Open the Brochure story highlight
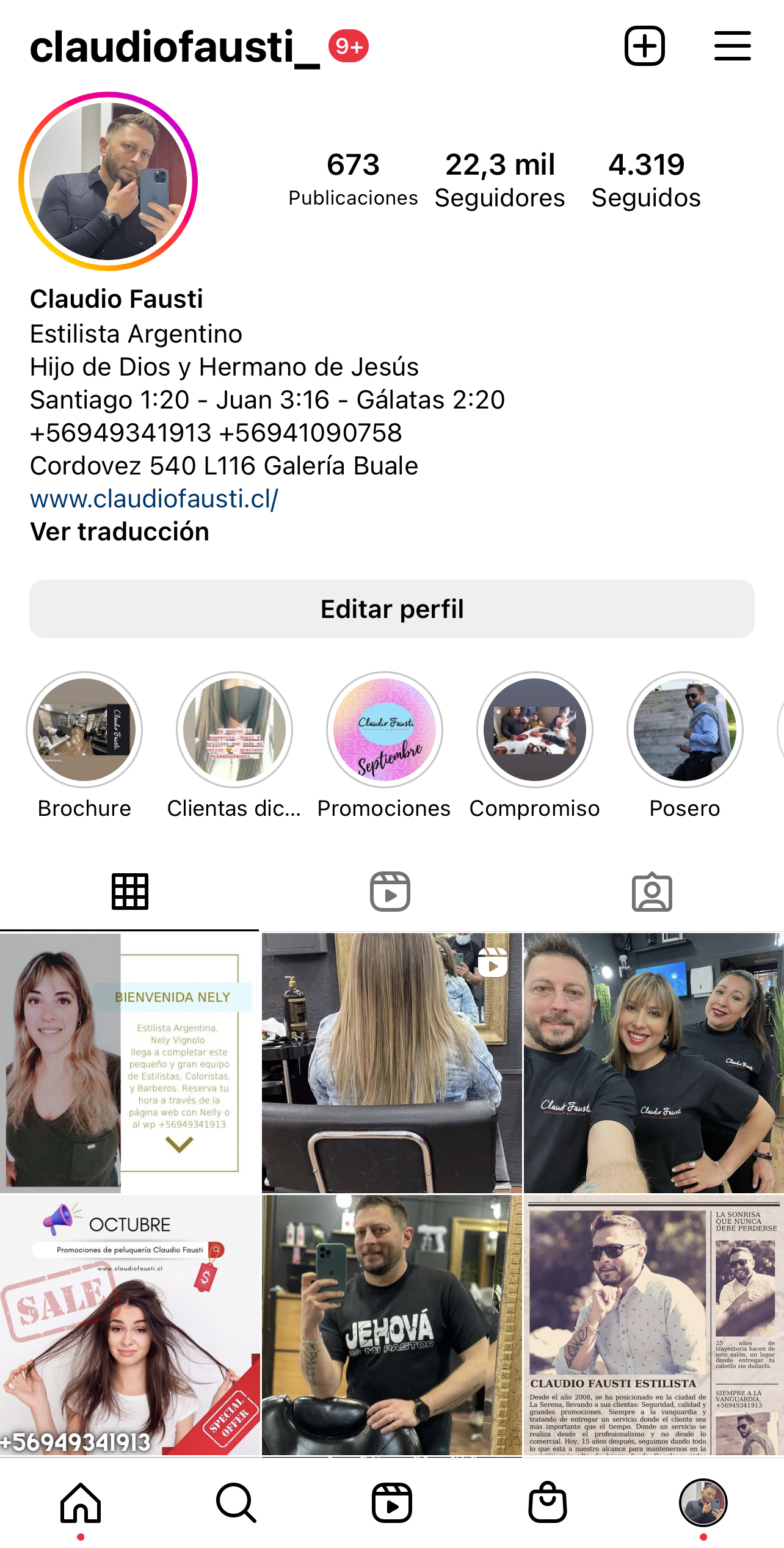The width and height of the screenshot is (784, 1548). point(84,729)
